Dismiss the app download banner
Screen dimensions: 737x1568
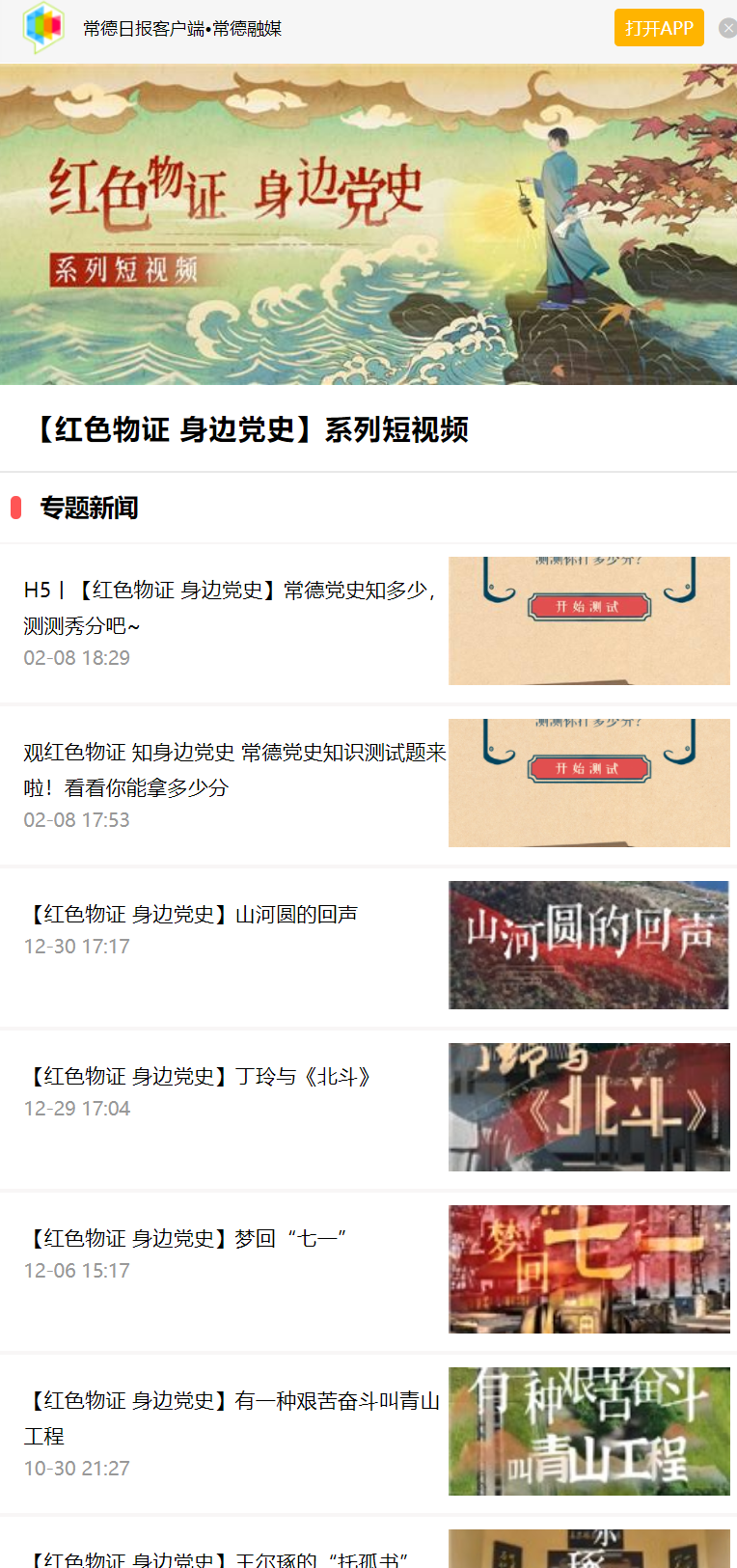[728, 28]
